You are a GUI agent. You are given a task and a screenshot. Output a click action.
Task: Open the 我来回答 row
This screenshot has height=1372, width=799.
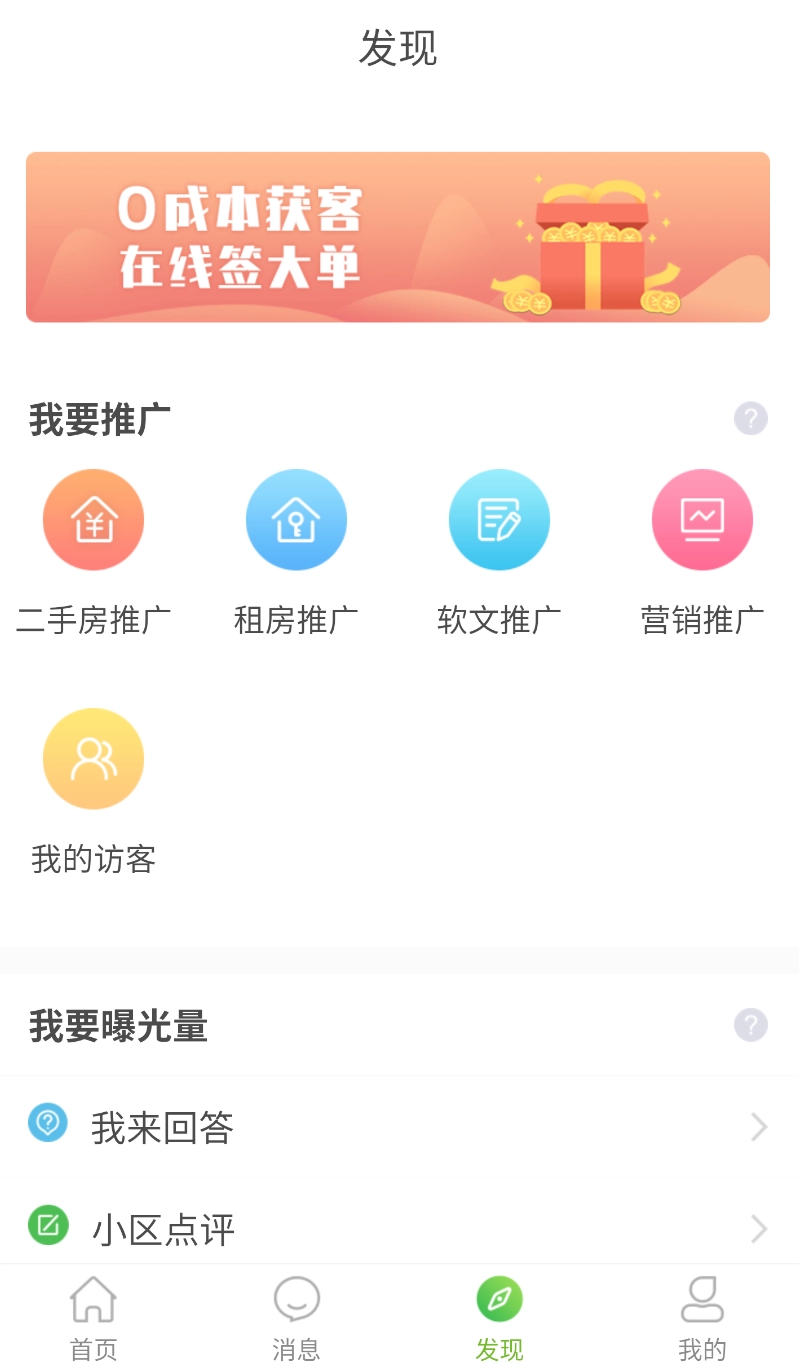tap(399, 1127)
